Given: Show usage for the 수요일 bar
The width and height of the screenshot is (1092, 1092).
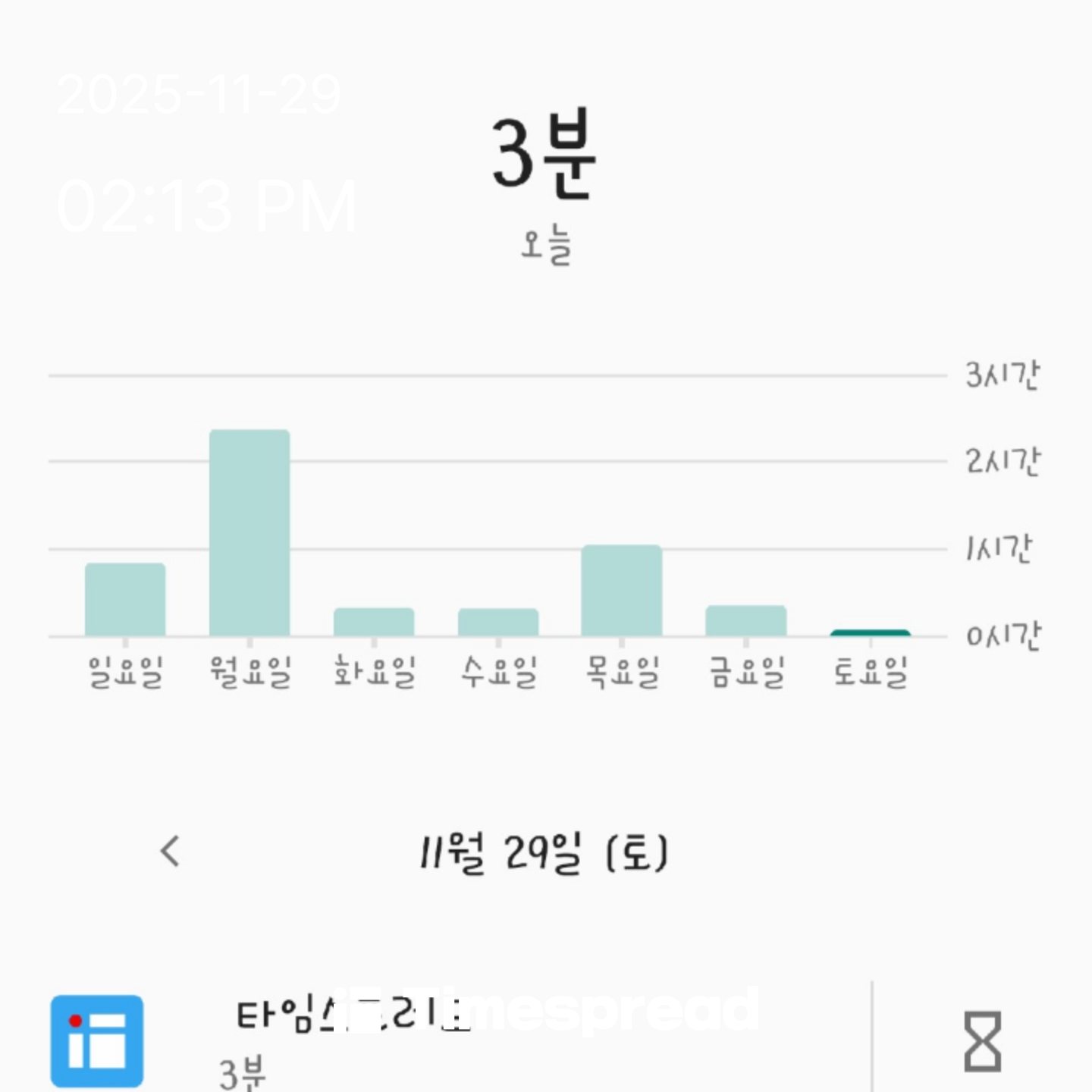Looking at the screenshot, I should (498, 622).
